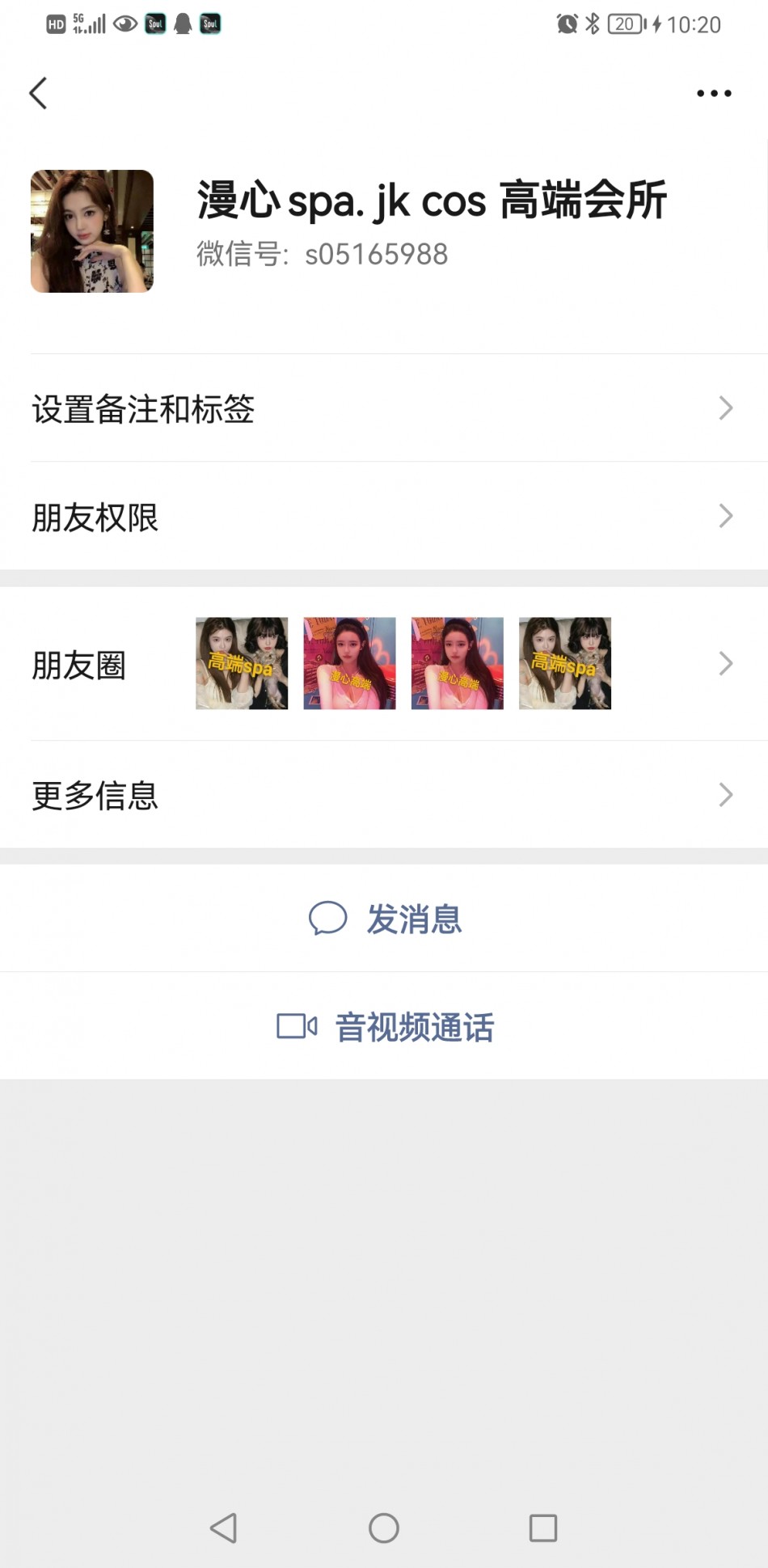
Task: Tap 发消息 to send a message
Action: (x=385, y=919)
